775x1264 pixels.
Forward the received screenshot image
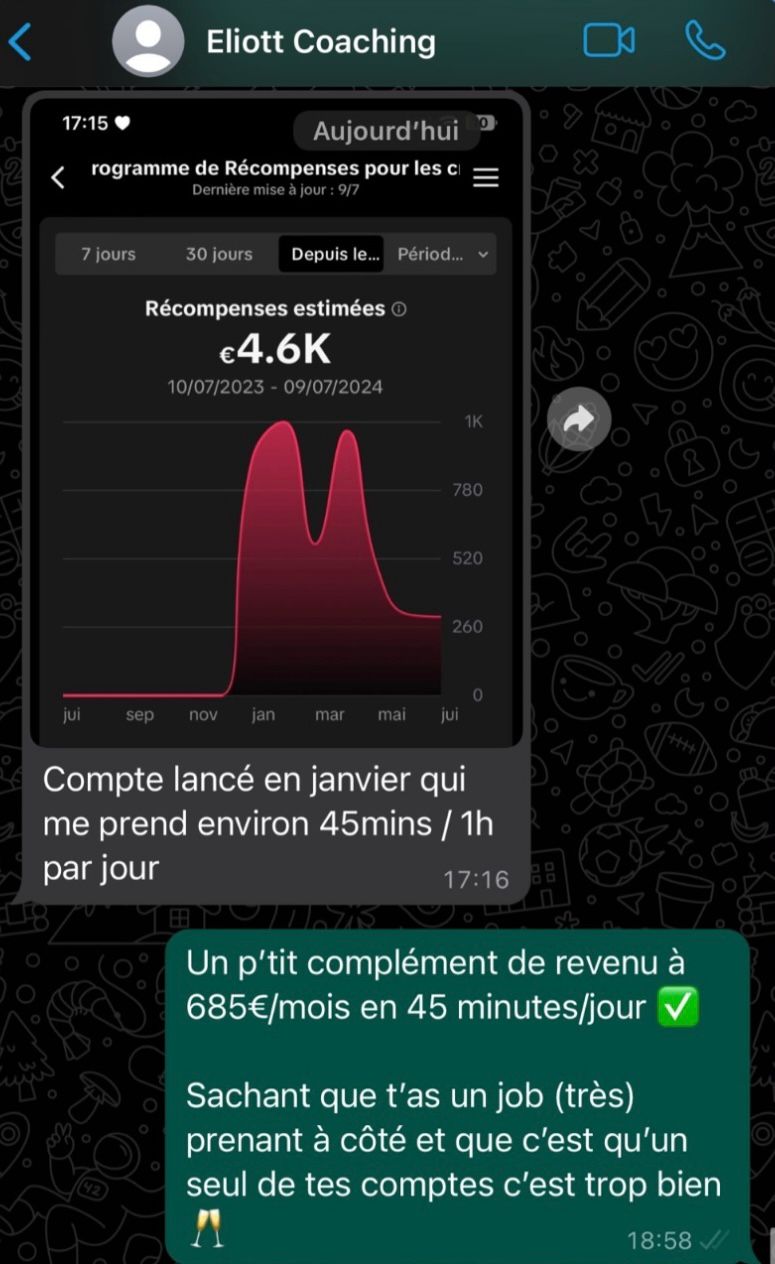[x=579, y=420]
